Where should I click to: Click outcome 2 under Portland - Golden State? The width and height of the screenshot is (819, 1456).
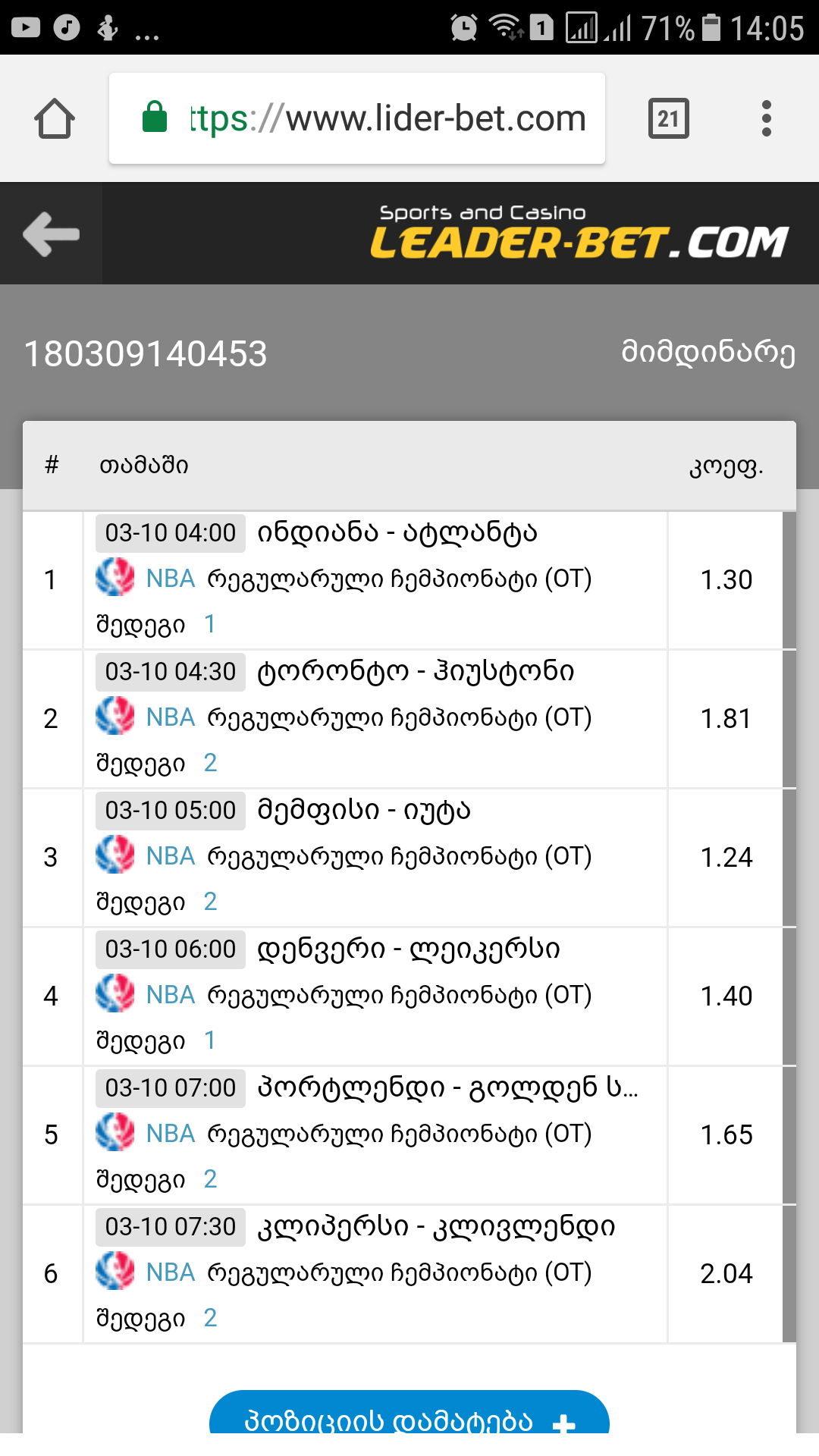(212, 1178)
